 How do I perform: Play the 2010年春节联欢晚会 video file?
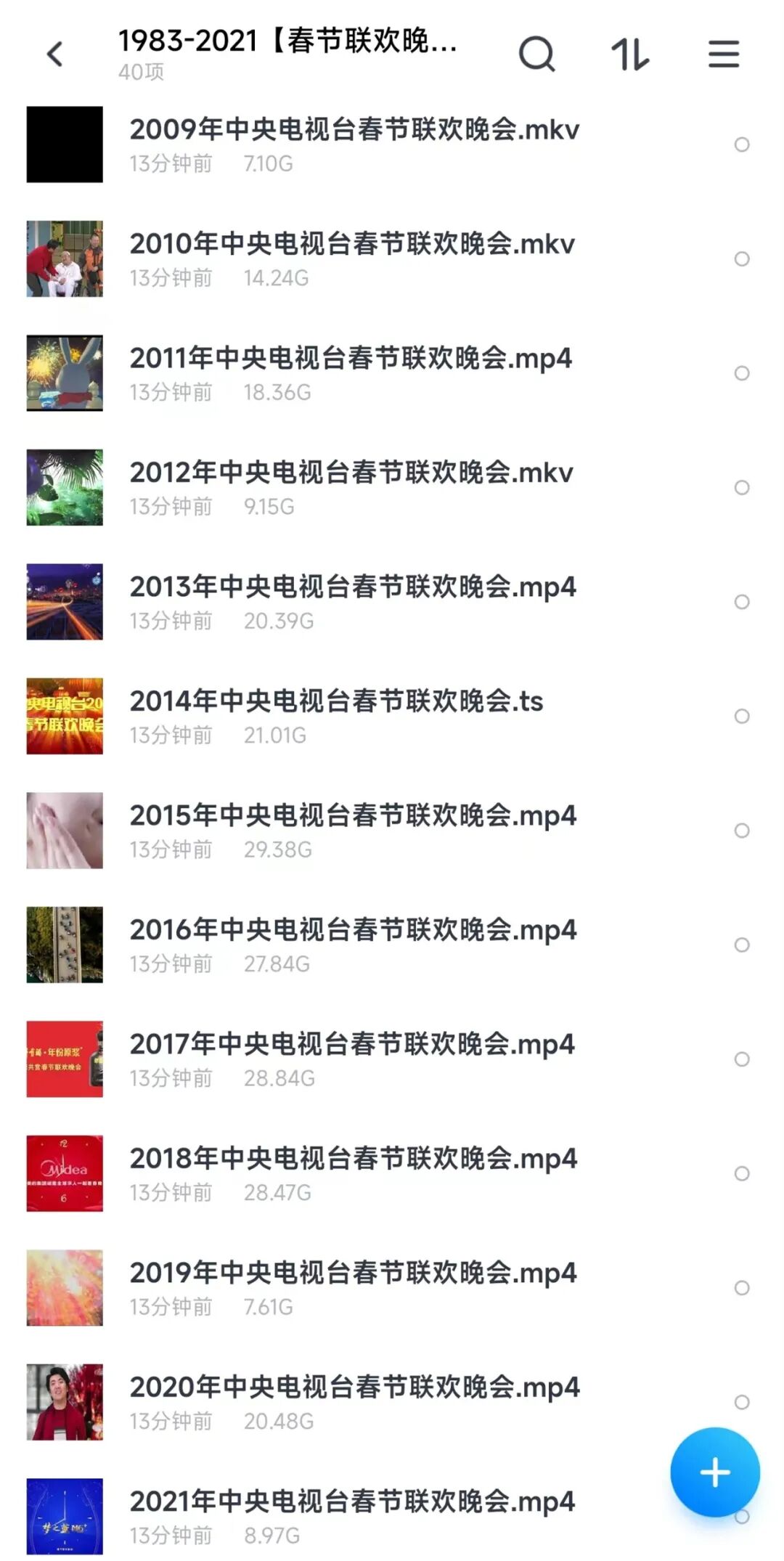tap(352, 245)
